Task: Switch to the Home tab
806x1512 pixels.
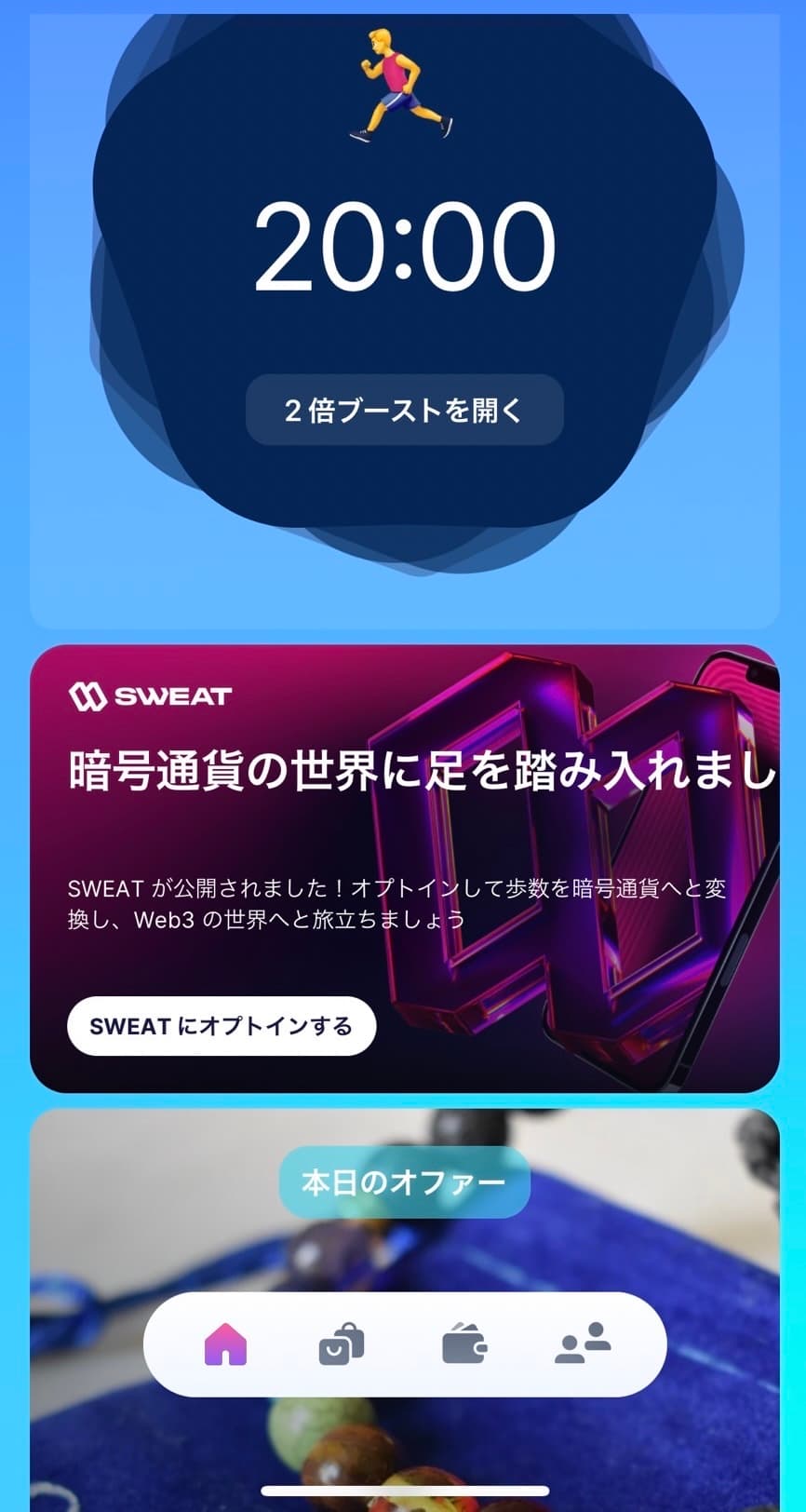Action: [225, 1344]
